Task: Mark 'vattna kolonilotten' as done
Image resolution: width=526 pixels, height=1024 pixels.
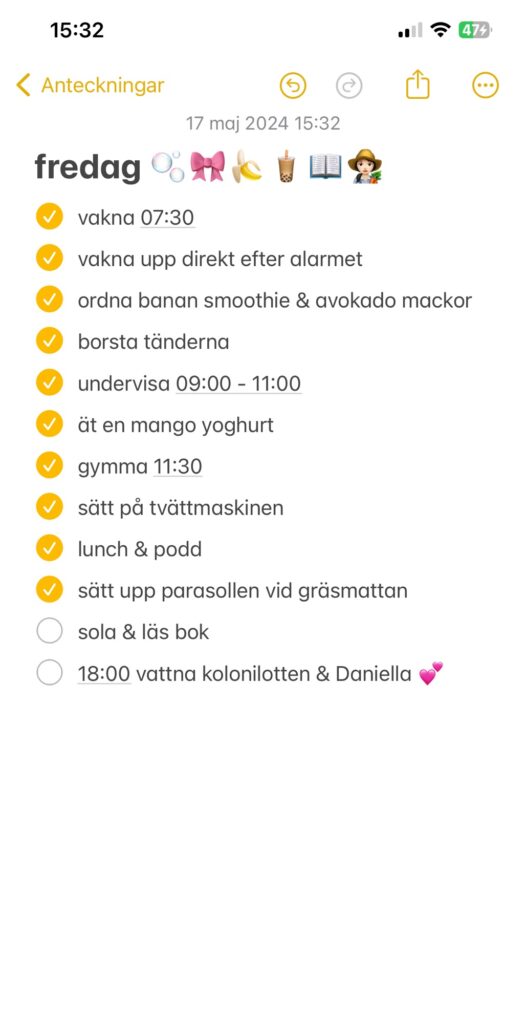Action: [49, 673]
